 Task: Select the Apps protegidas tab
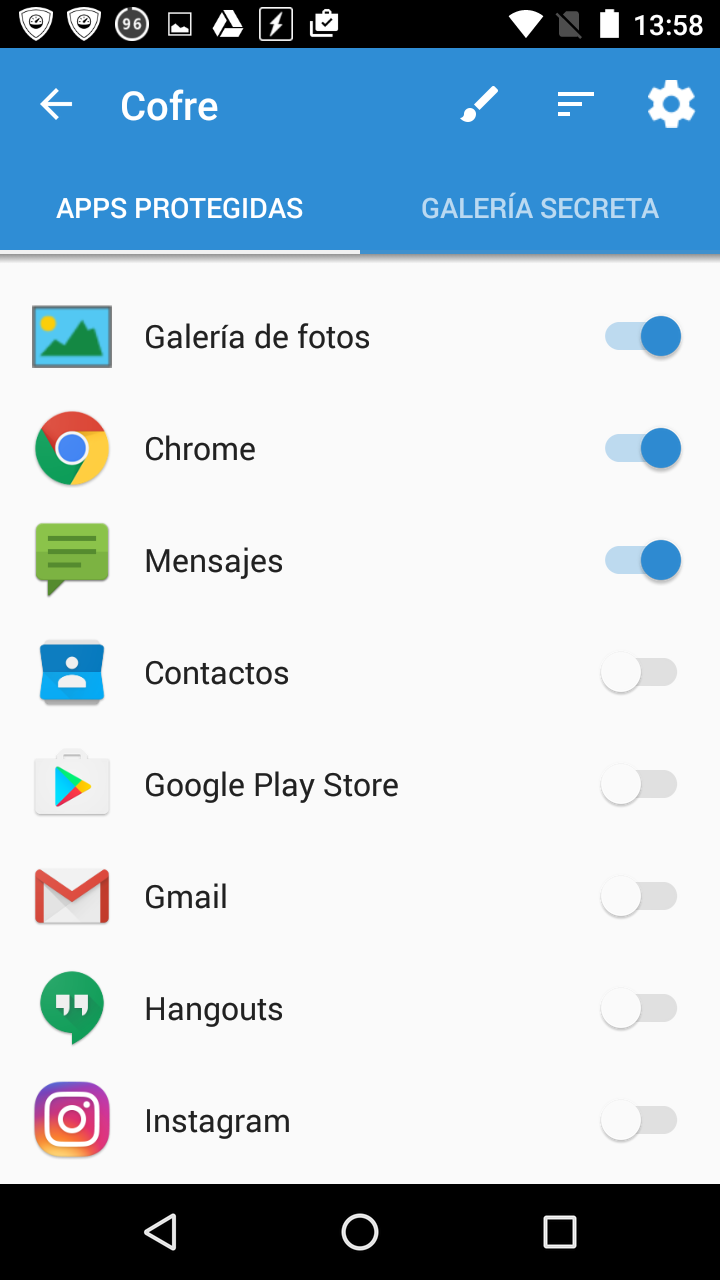click(180, 208)
